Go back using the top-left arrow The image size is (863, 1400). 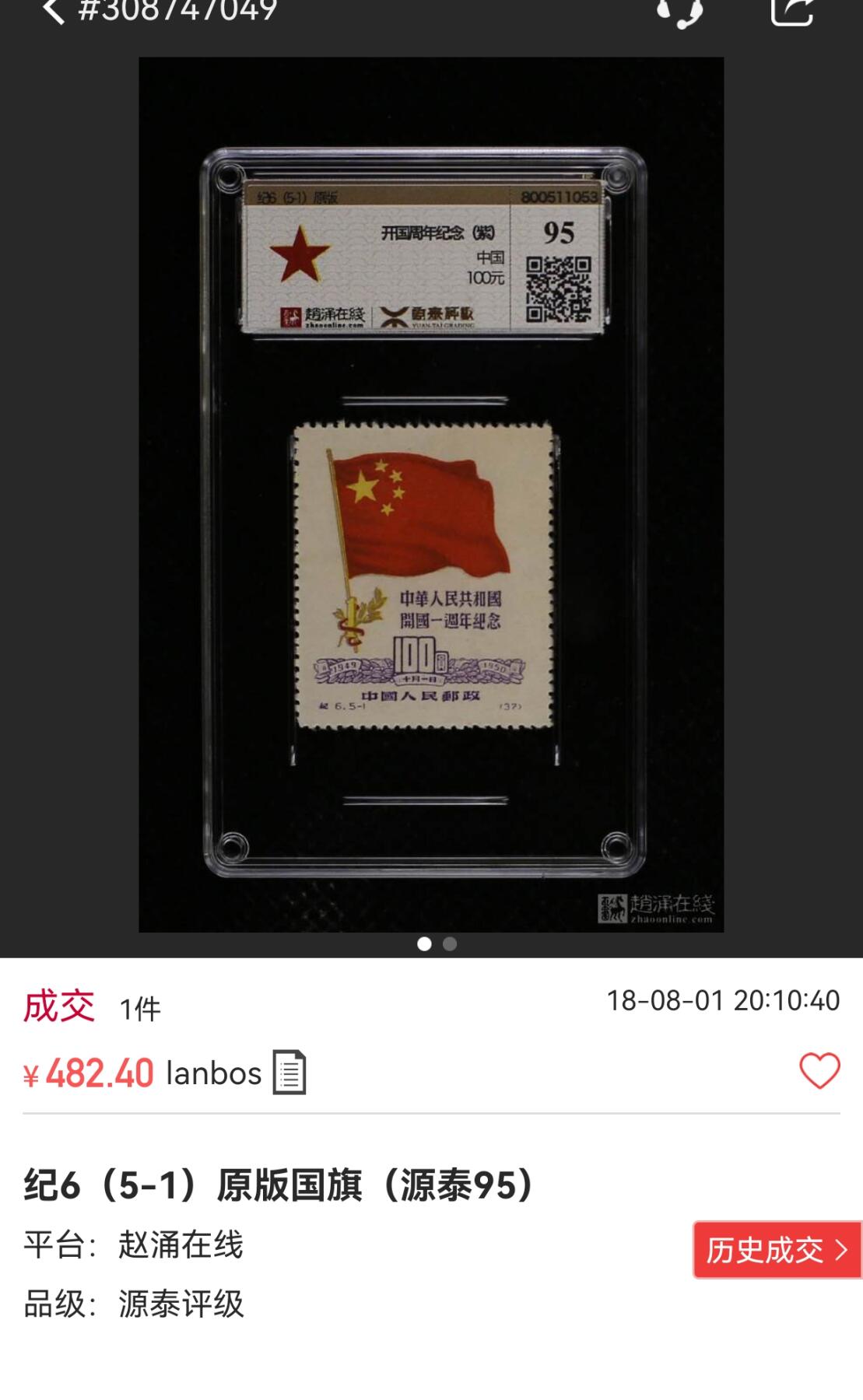tap(53, 11)
